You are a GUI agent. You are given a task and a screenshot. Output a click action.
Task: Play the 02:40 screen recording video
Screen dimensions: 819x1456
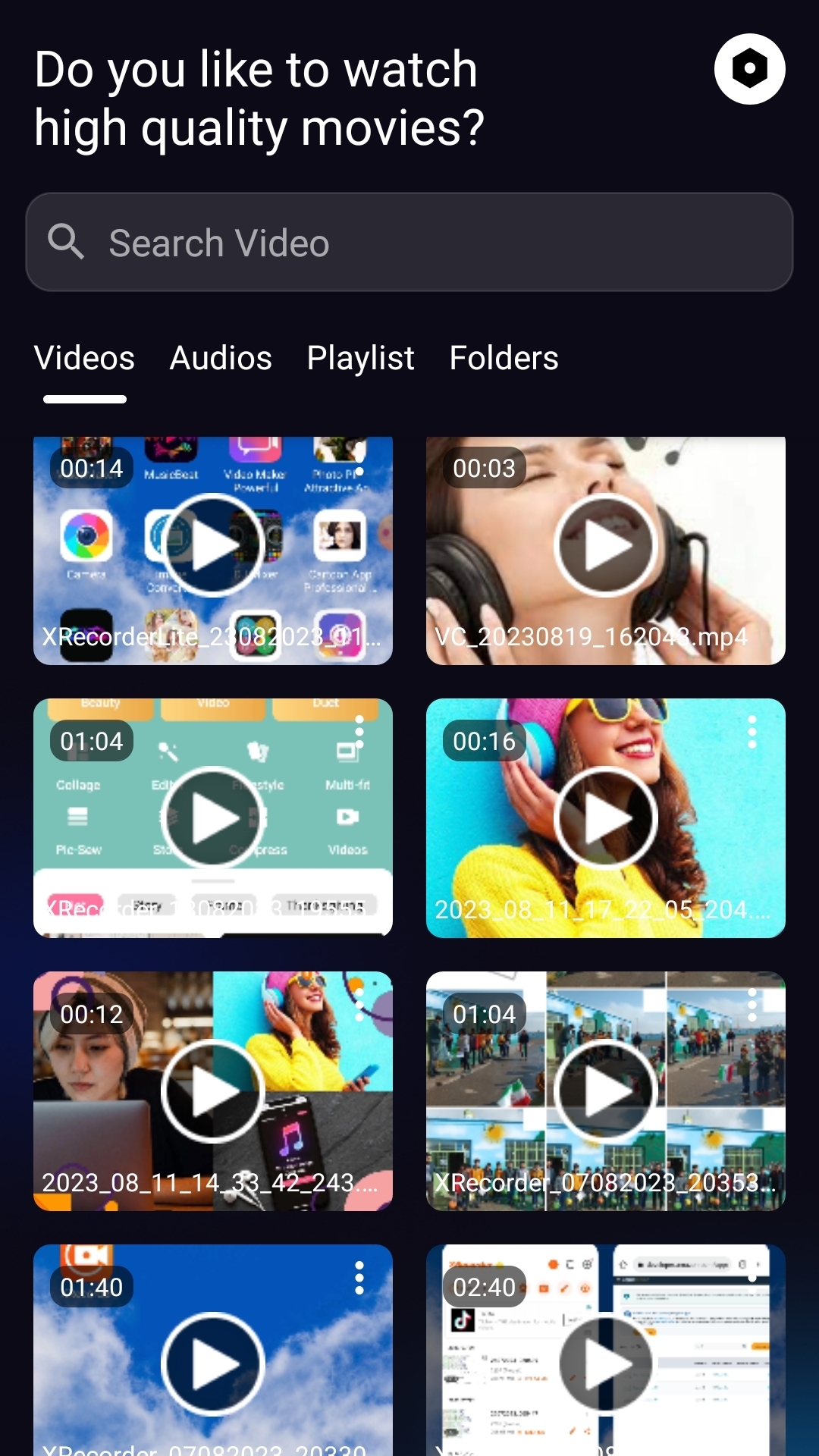coord(605,1364)
